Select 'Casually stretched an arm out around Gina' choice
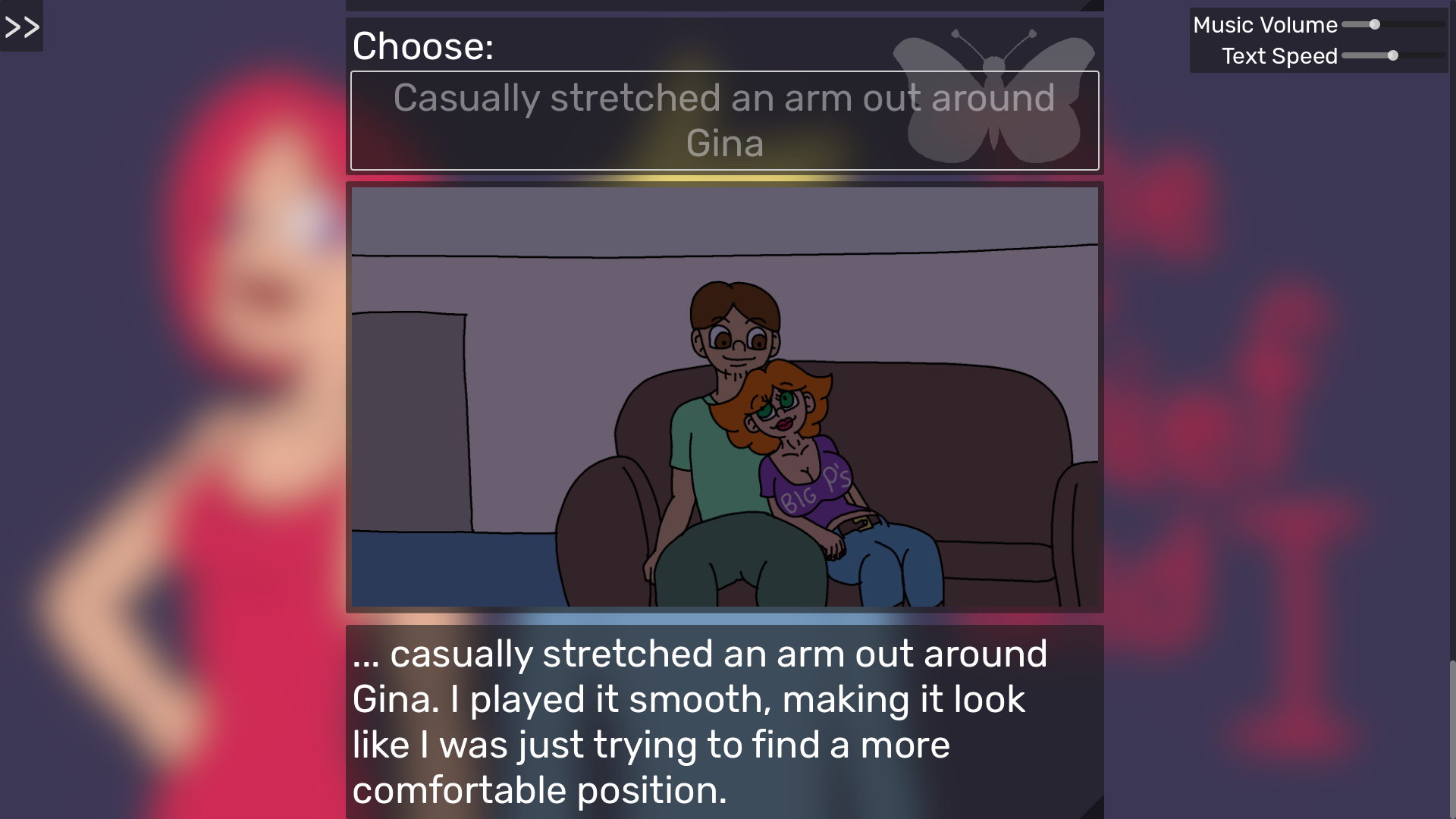1456x819 pixels. 724,121
